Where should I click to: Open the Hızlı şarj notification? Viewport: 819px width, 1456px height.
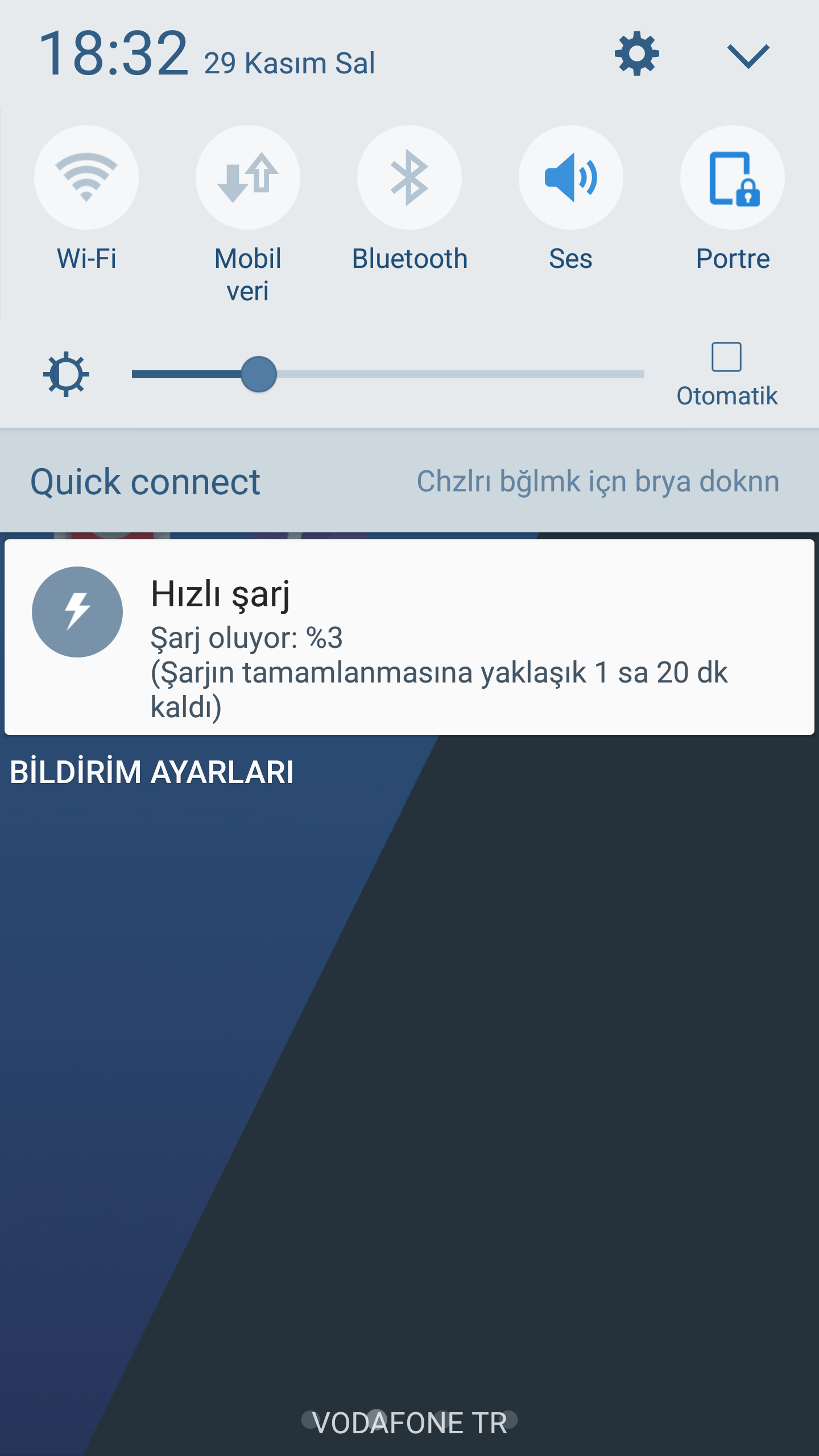[x=409, y=637]
